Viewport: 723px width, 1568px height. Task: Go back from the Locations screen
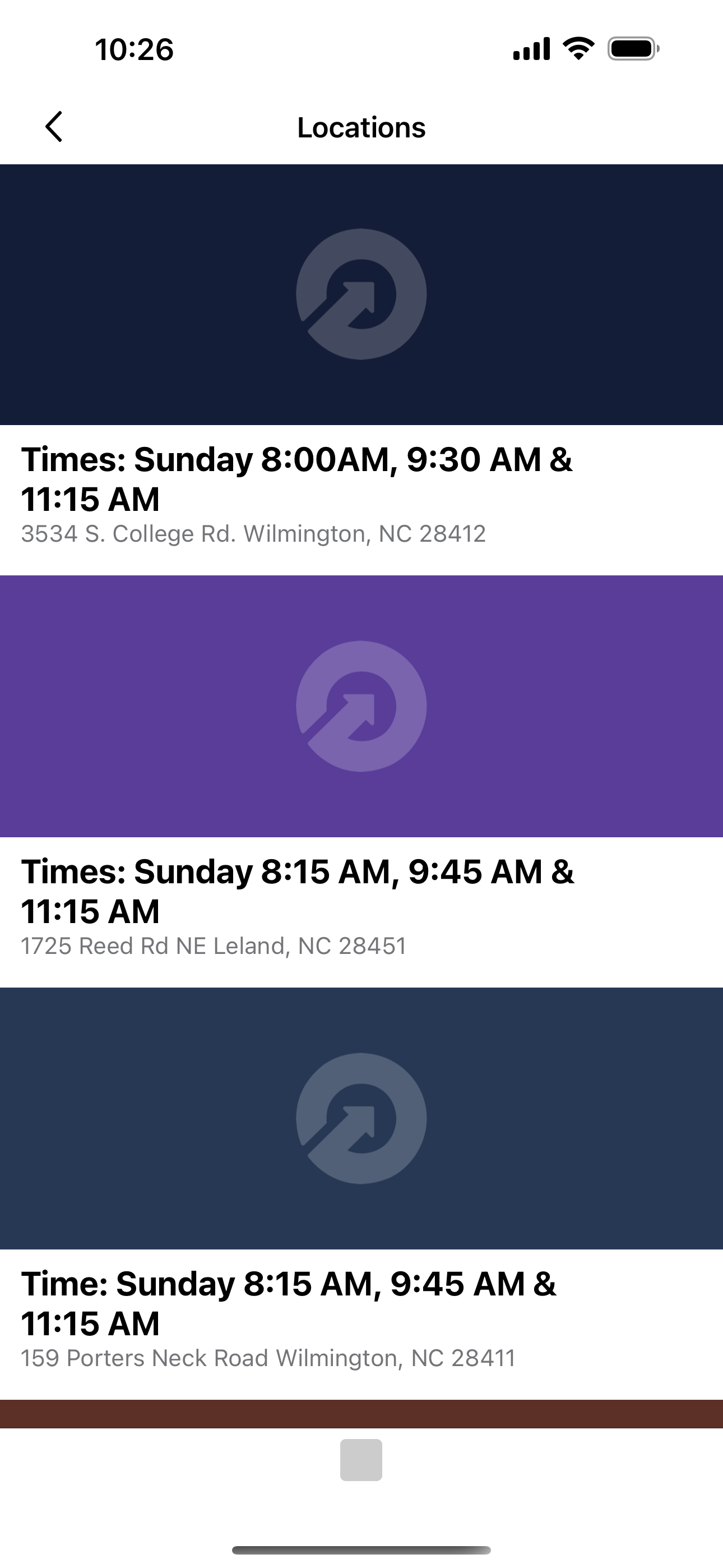click(x=54, y=127)
